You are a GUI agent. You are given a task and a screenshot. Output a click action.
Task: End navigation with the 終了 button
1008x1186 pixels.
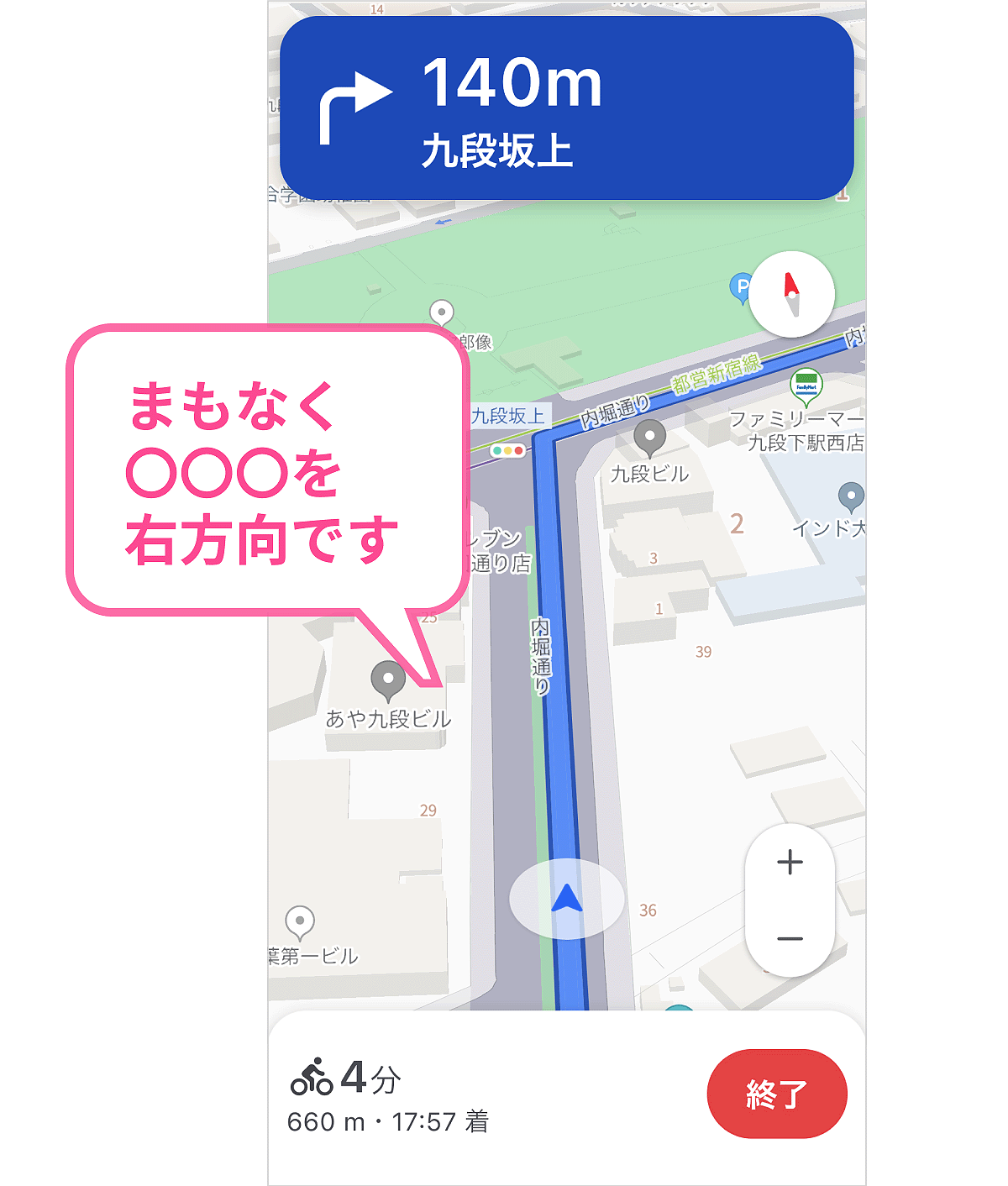click(776, 1094)
